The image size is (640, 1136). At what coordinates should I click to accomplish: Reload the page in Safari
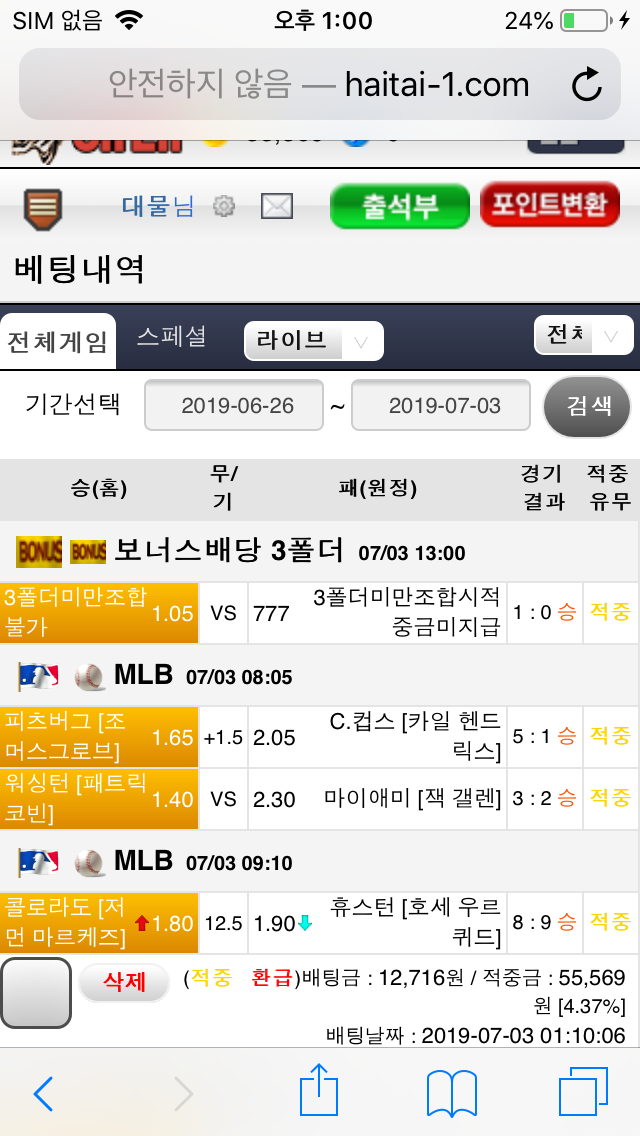point(587,85)
